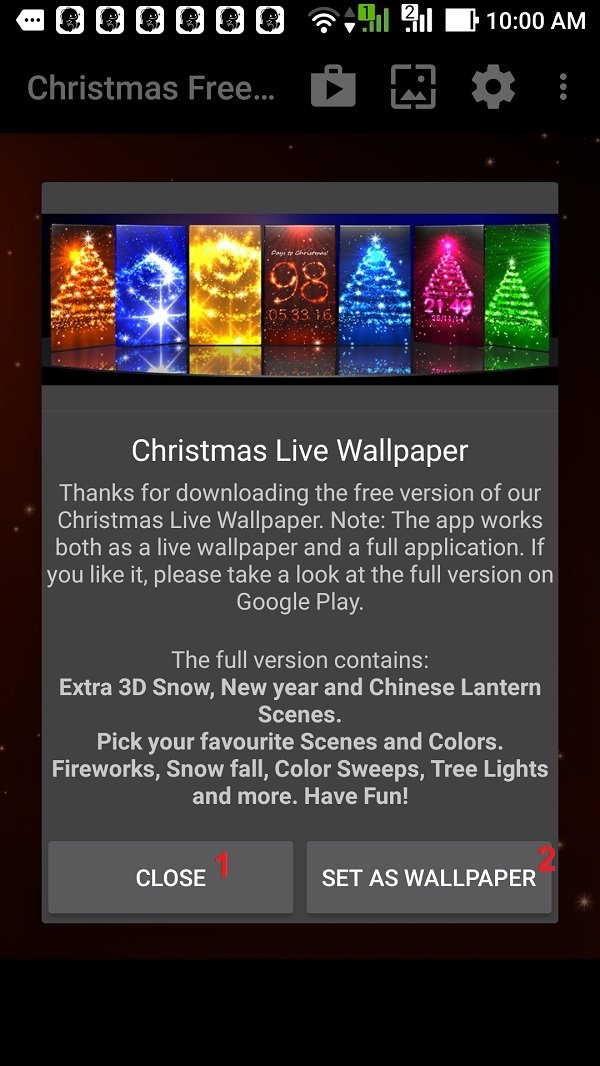This screenshot has height=1066, width=600.
Task: Open the settings gear
Action: pos(493,88)
